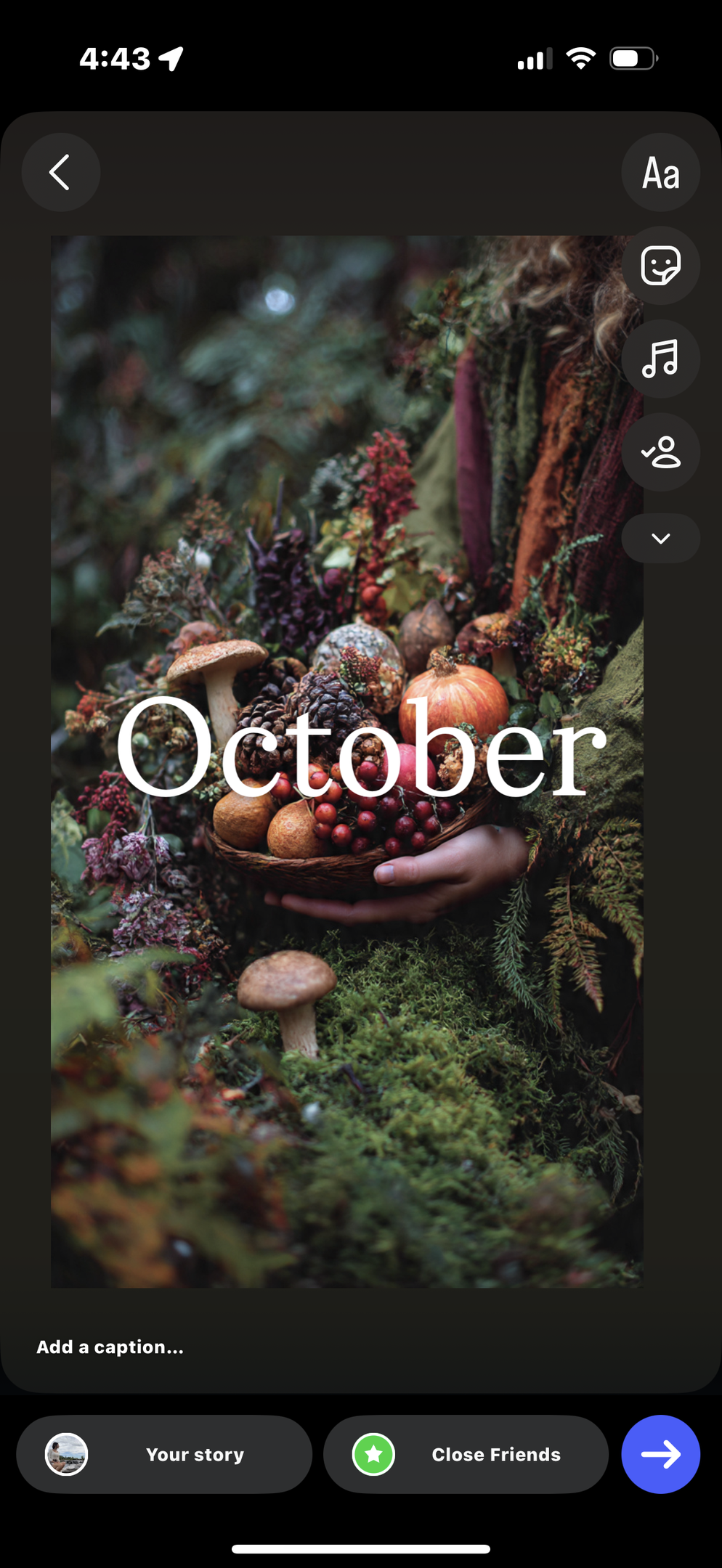The height and width of the screenshot is (1568, 722).
Task: Open the tag people option
Action: tap(660, 452)
